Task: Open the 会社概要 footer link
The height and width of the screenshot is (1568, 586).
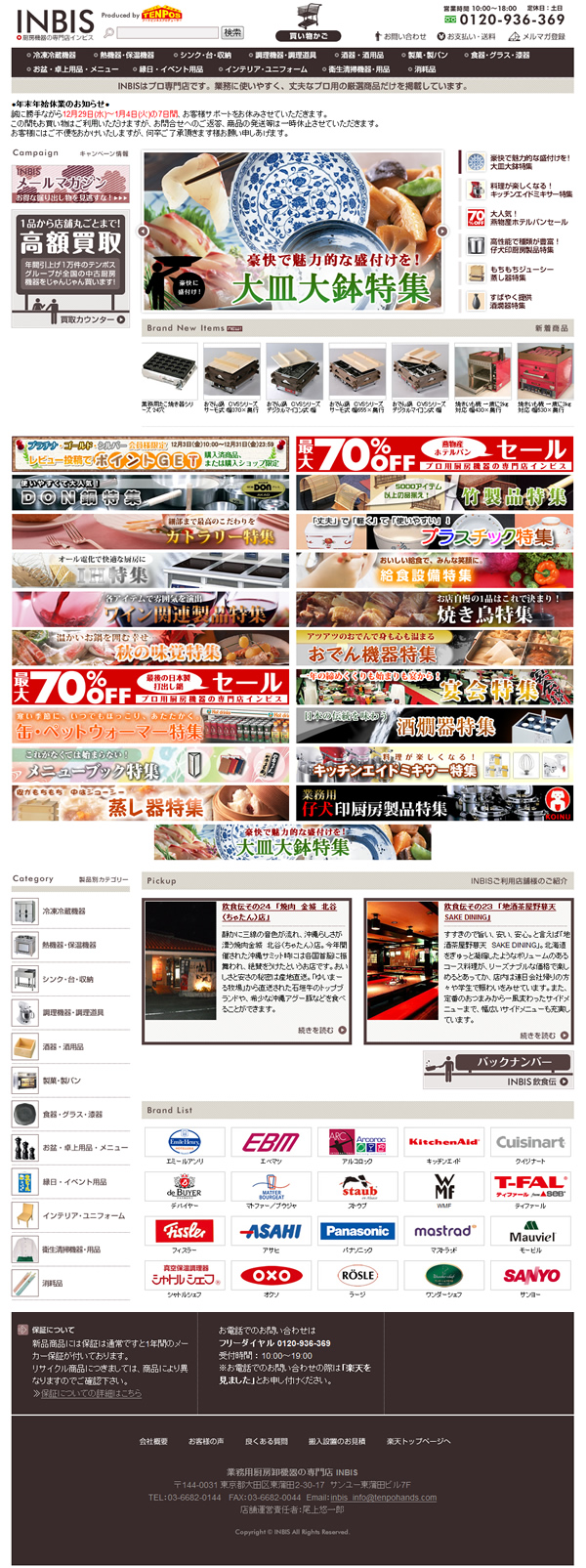Action: (153, 1441)
